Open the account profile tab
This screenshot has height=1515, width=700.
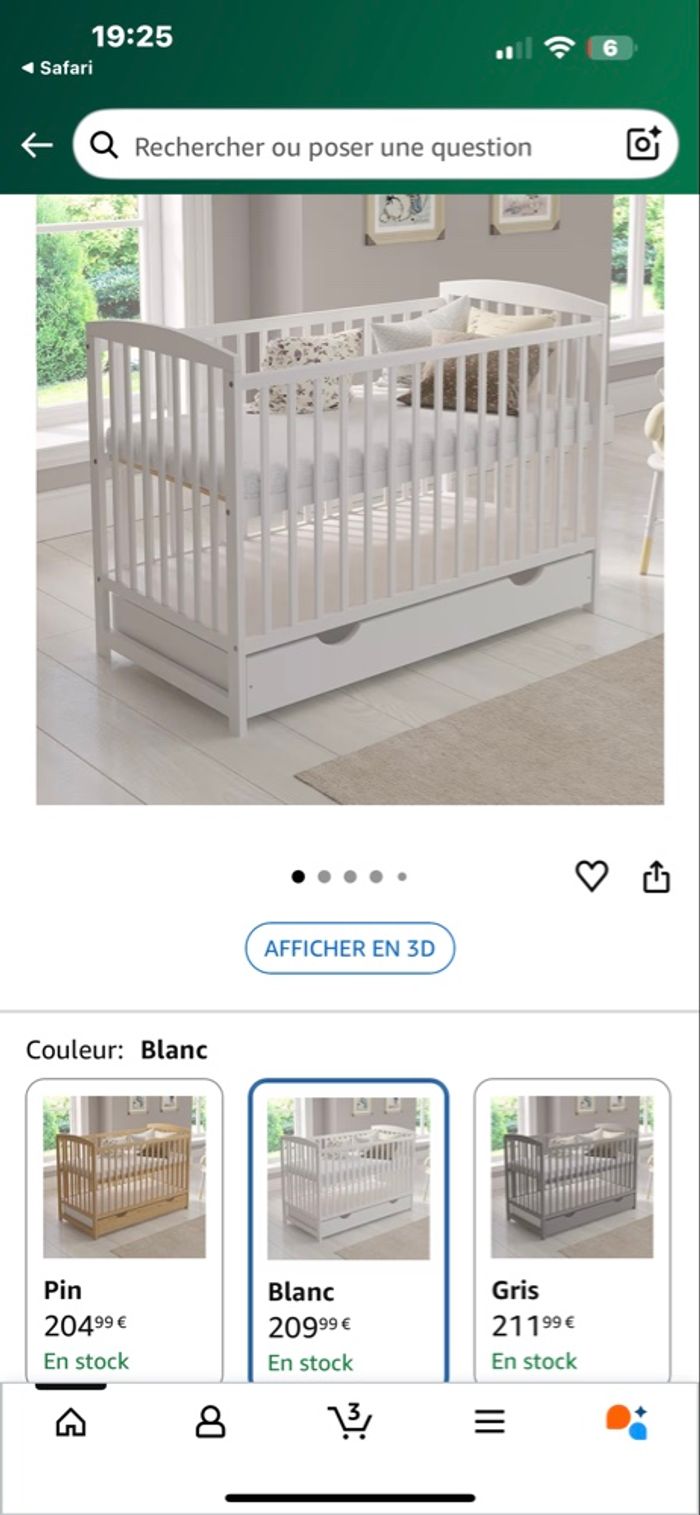(x=210, y=1422)
